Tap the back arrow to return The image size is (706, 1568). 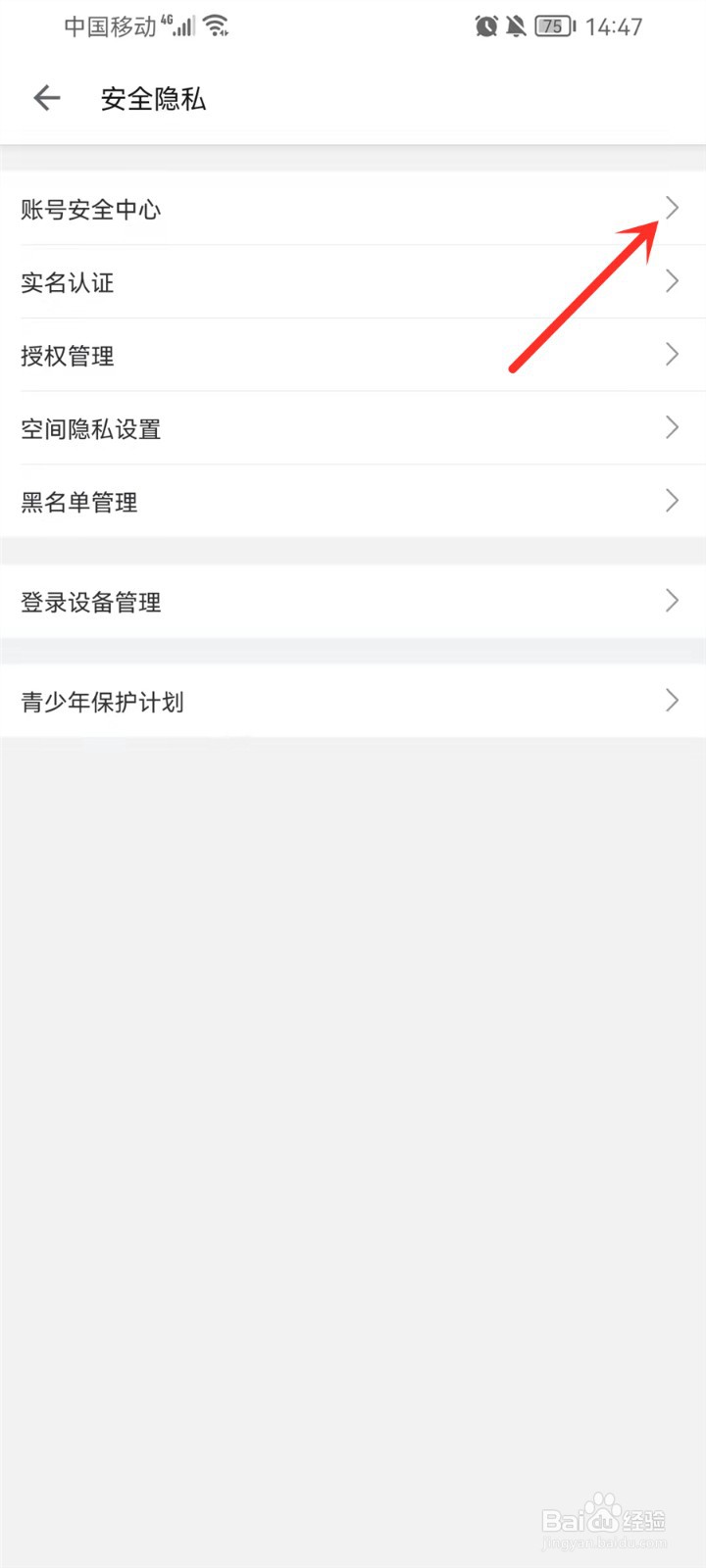pos(45,98)
